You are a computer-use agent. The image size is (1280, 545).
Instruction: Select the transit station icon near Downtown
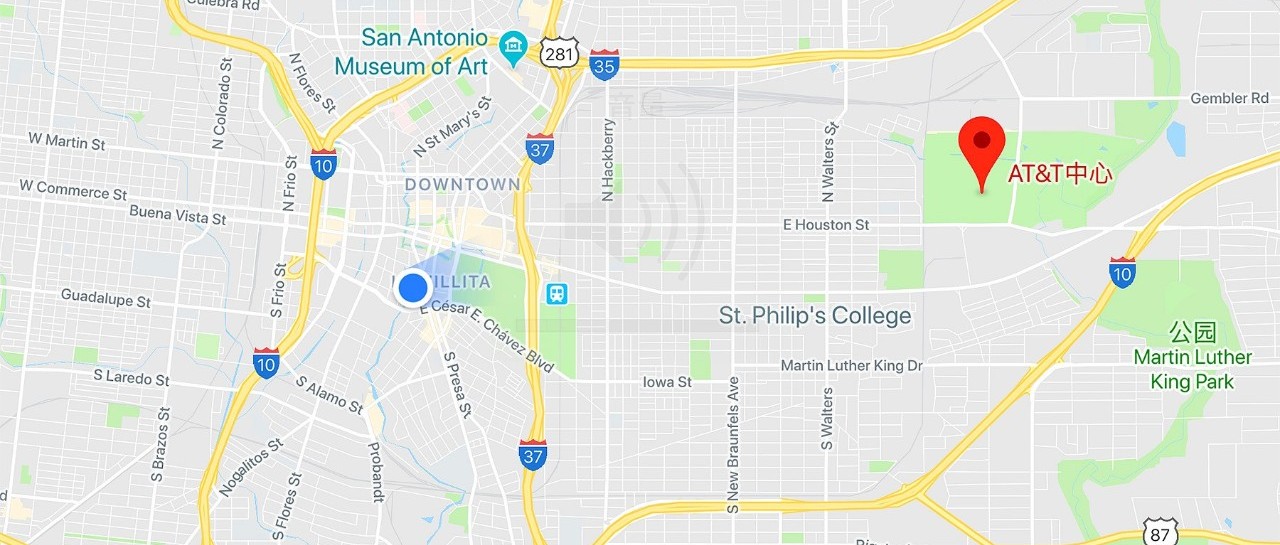(556, 293)
